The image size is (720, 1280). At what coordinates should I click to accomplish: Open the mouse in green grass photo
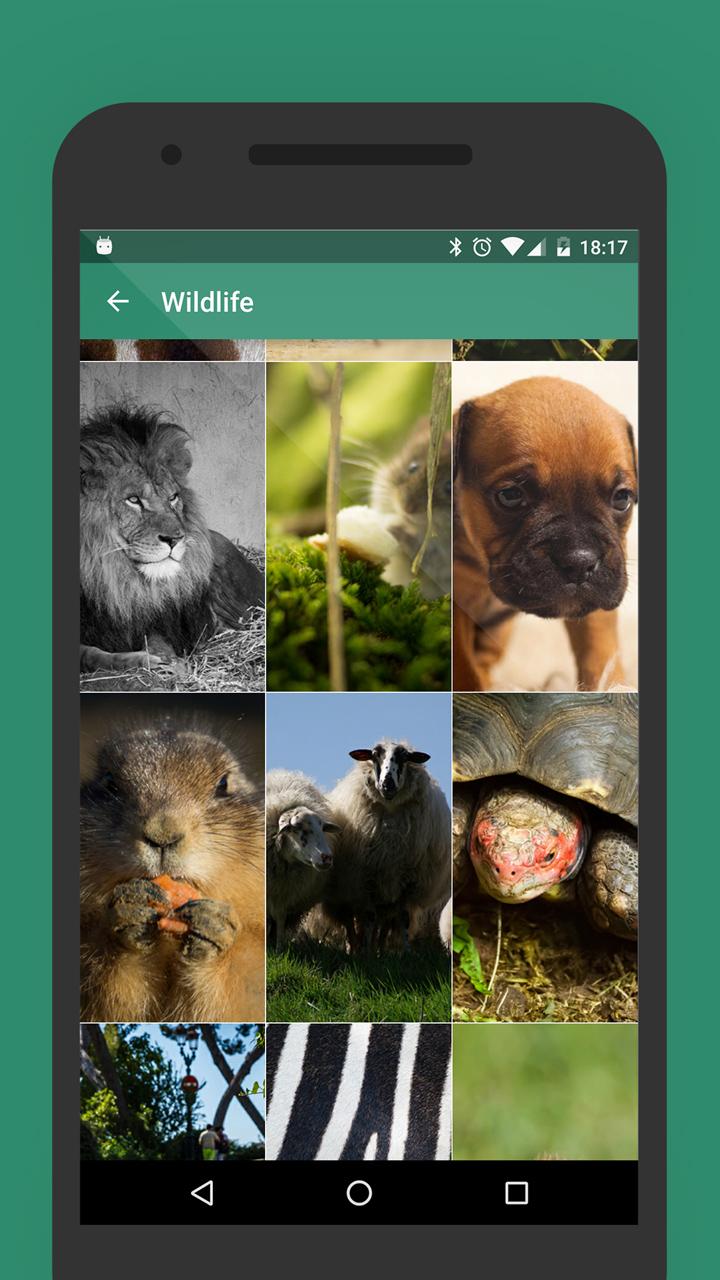coord(358,526)
